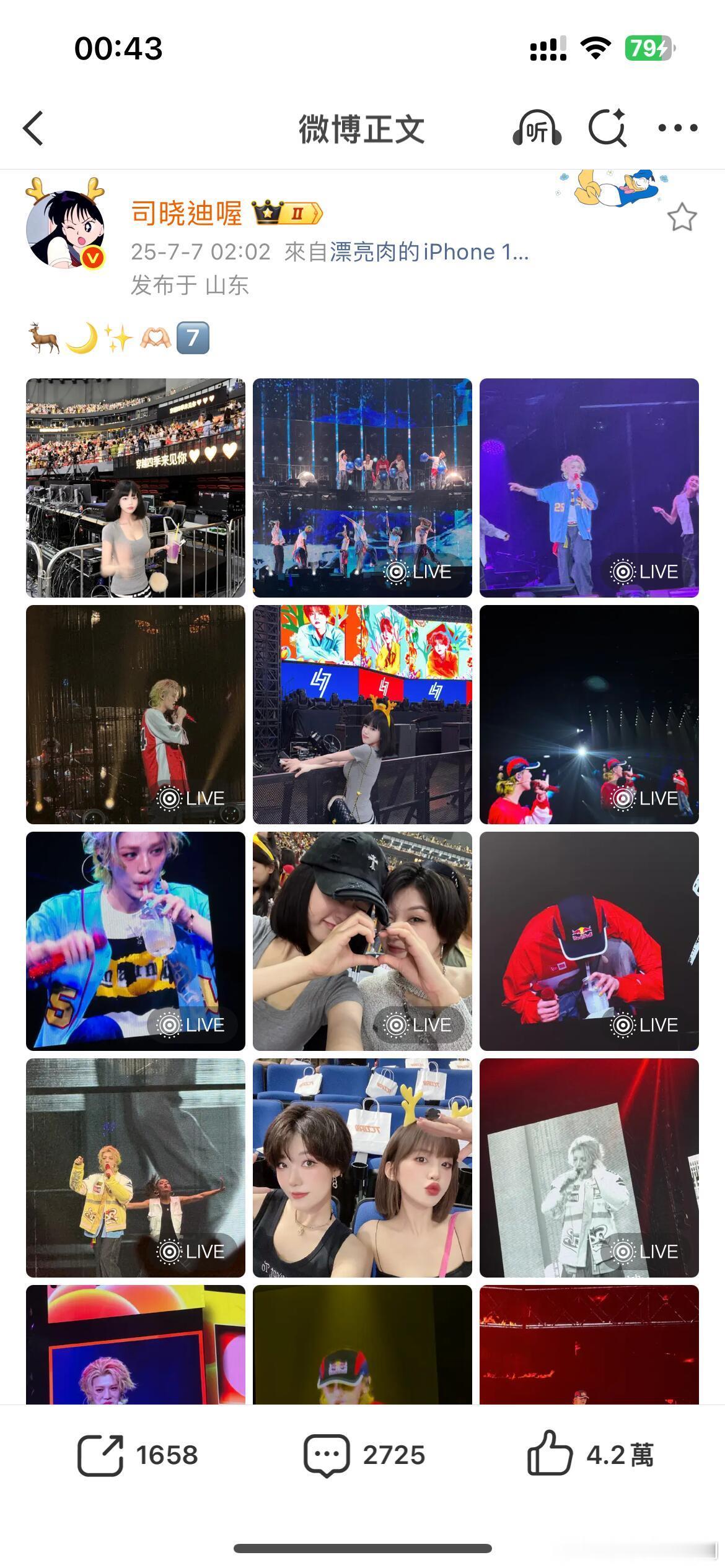
Task: Open the girl with antler headband photo
Action: (x=362, y=715)
